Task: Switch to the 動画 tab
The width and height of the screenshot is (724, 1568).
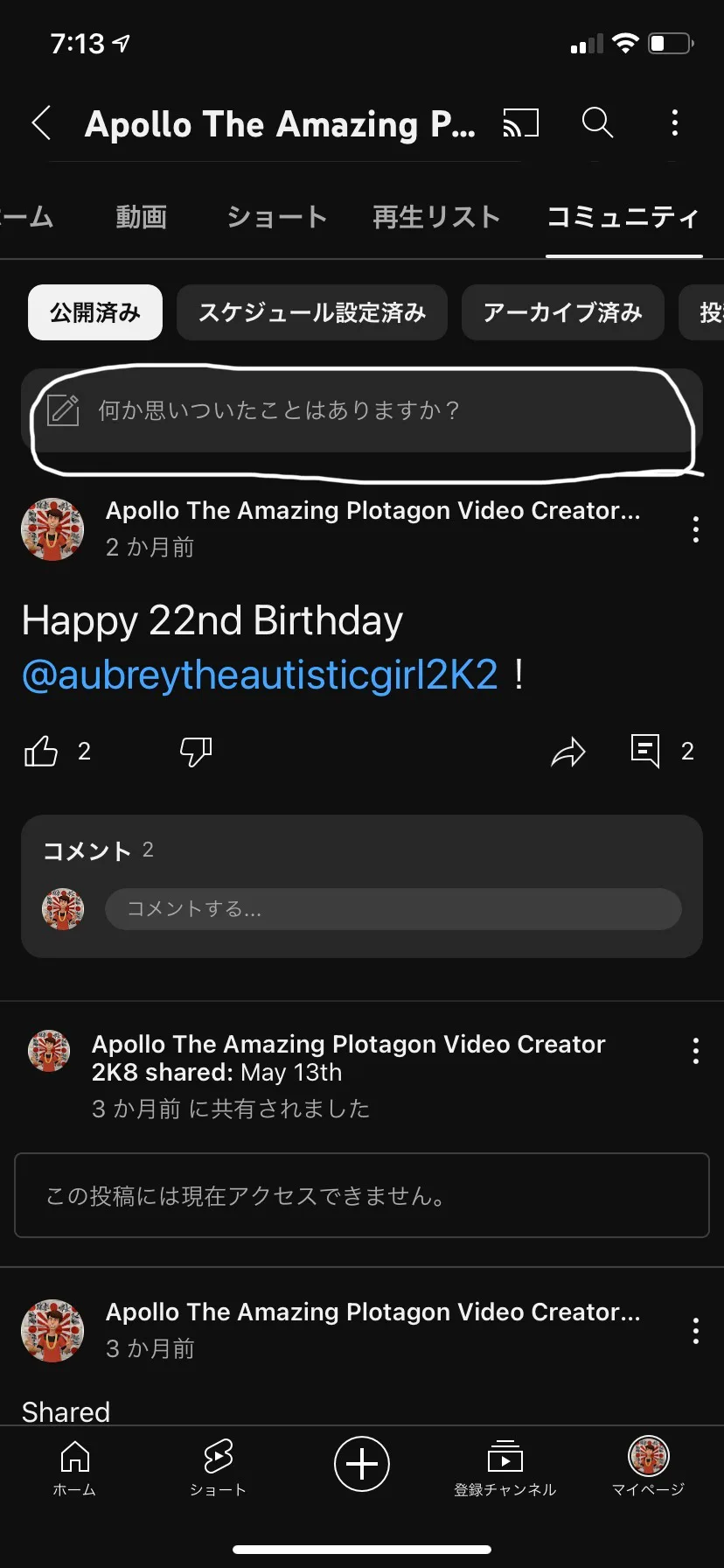Action: click(141, 217)
